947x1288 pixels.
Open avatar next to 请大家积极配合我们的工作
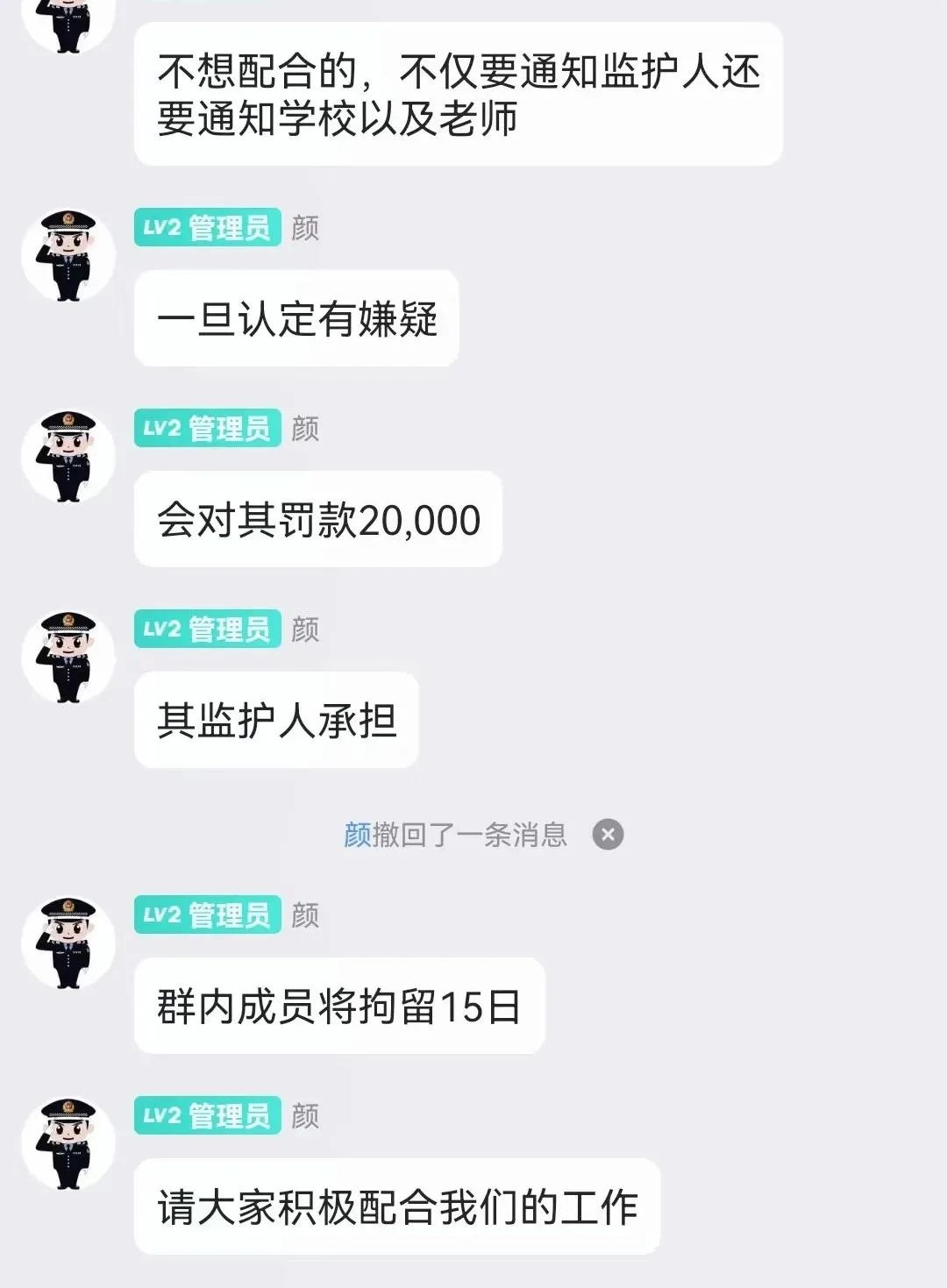pyautogui.click(x=68, y=1143)
